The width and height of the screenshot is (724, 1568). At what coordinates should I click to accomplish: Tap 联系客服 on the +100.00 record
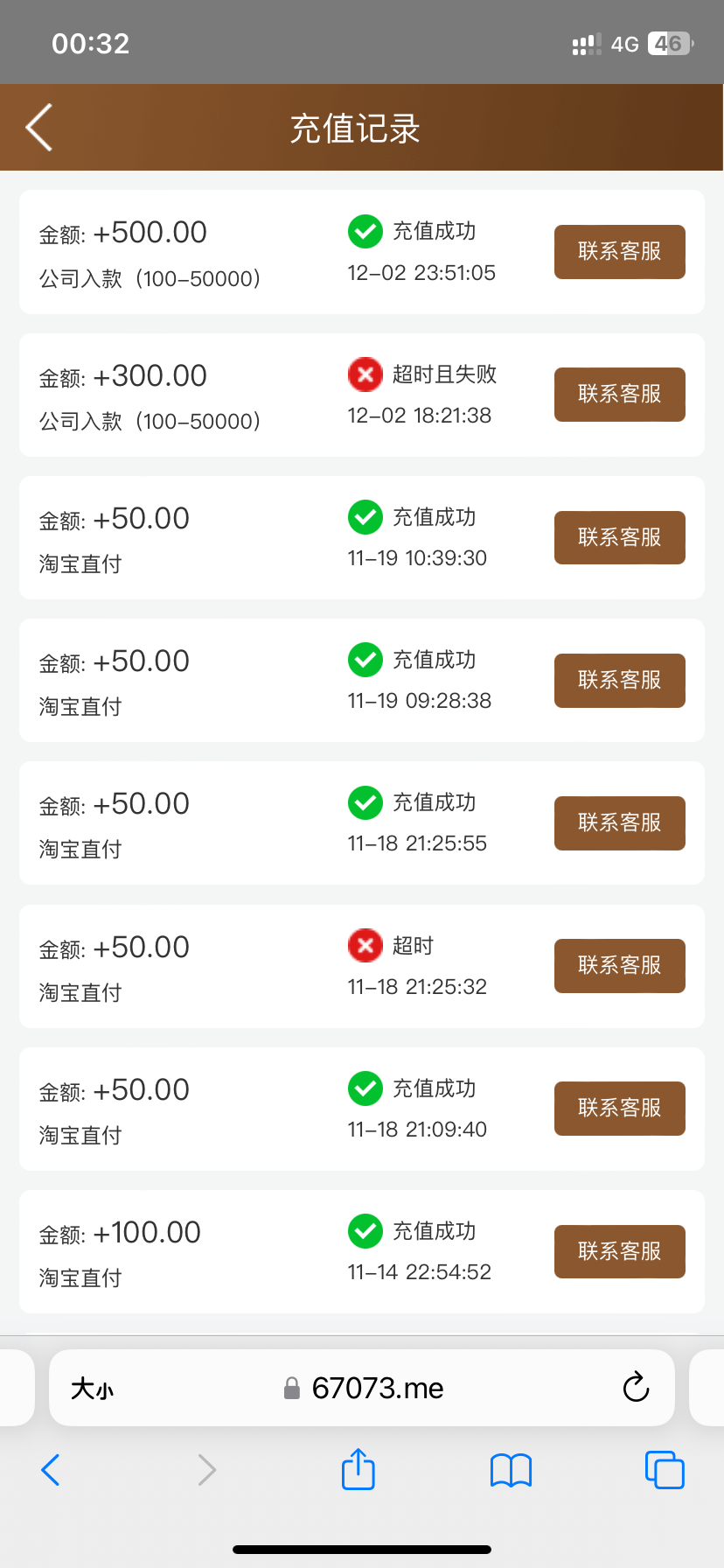pos(620,1251)
